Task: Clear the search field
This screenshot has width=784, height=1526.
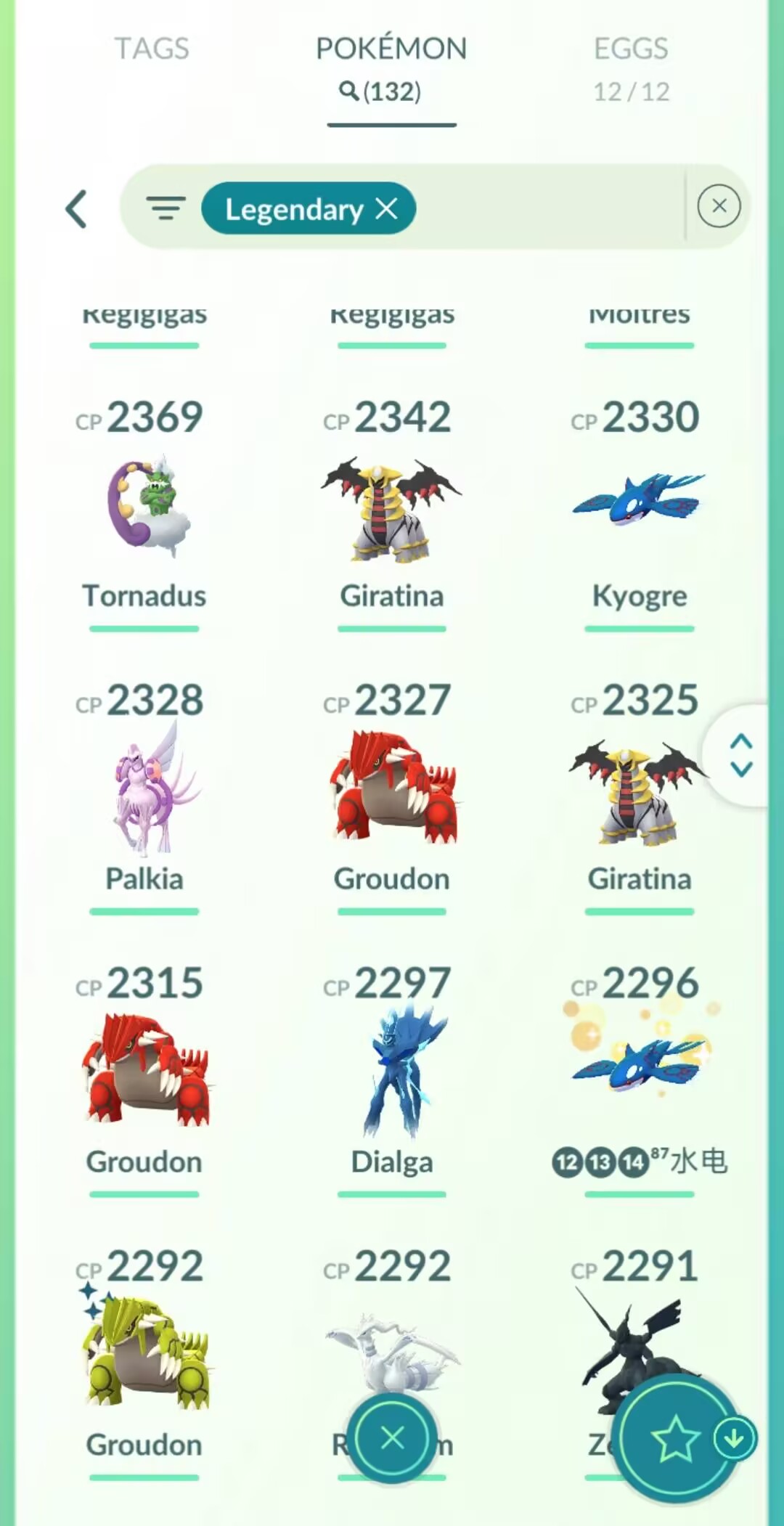Action: (x=719, y=206)
